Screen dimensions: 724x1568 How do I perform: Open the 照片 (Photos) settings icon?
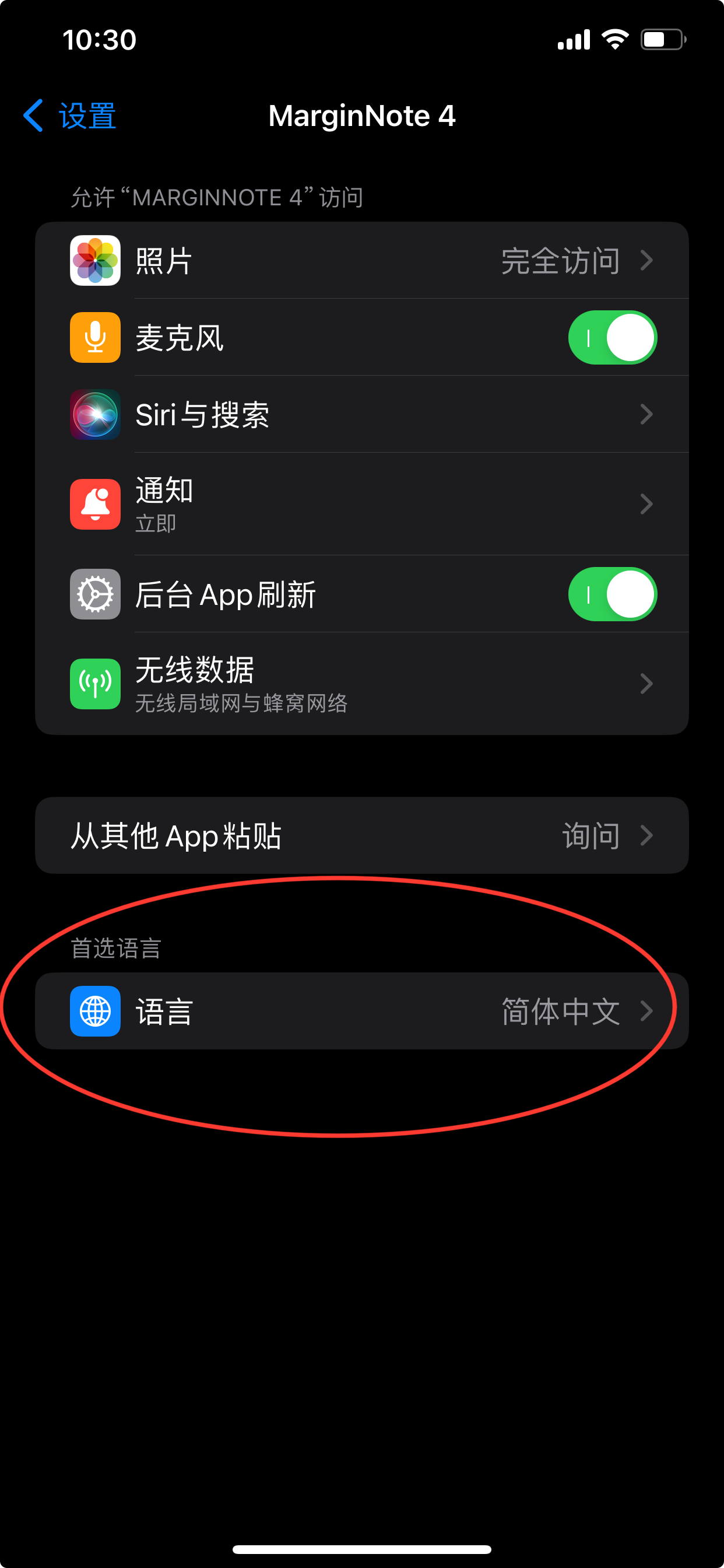pyautogui.click(x=95, y=261)
